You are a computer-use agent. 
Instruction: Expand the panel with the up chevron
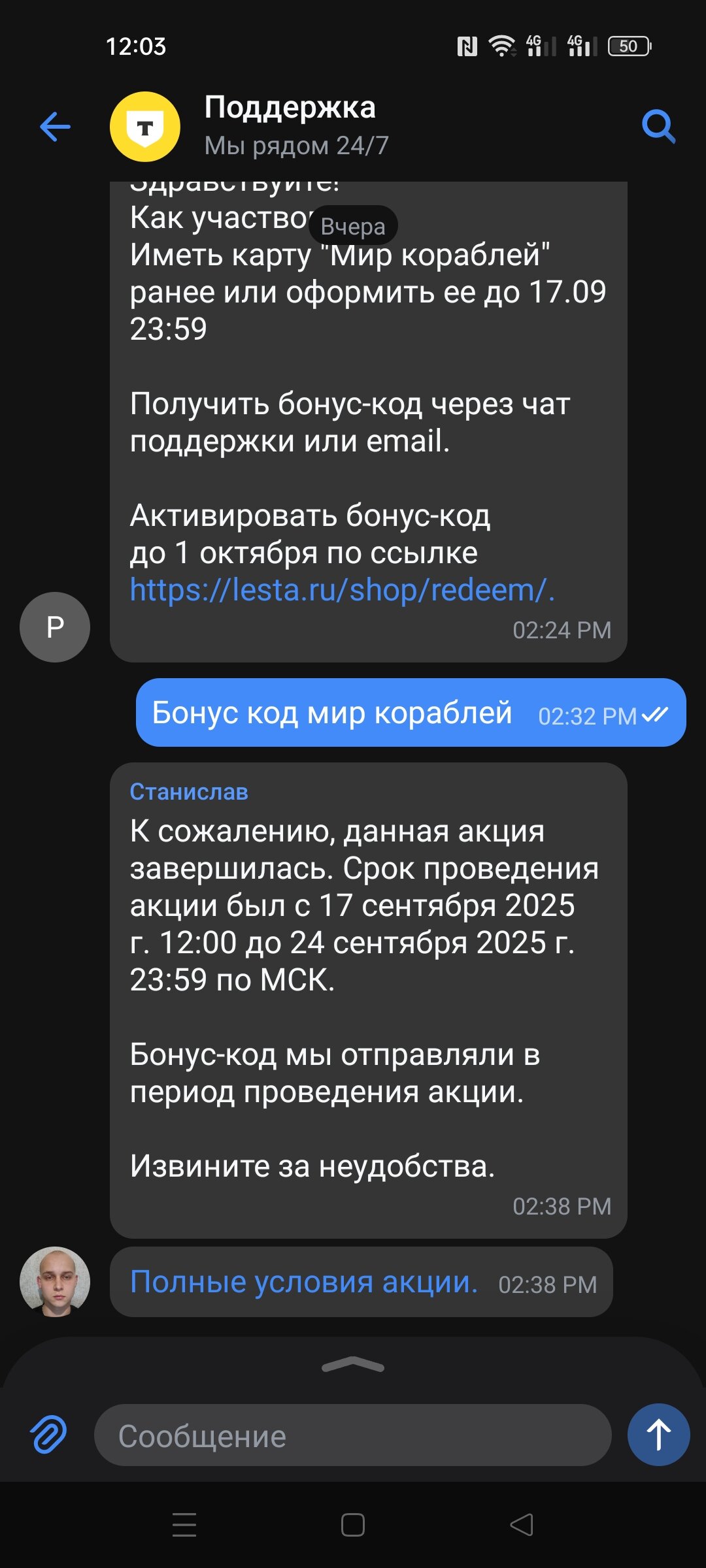[353, 1364]
